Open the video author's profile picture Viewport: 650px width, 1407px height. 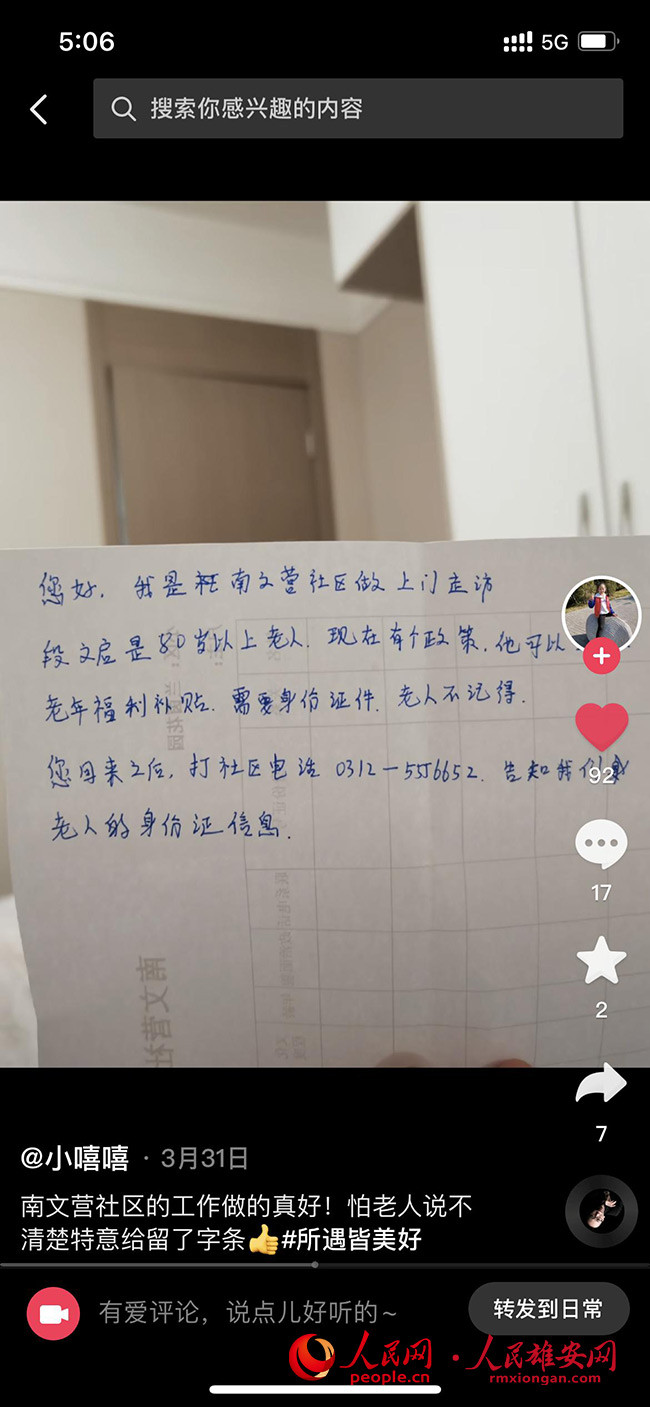pos(600,613)
